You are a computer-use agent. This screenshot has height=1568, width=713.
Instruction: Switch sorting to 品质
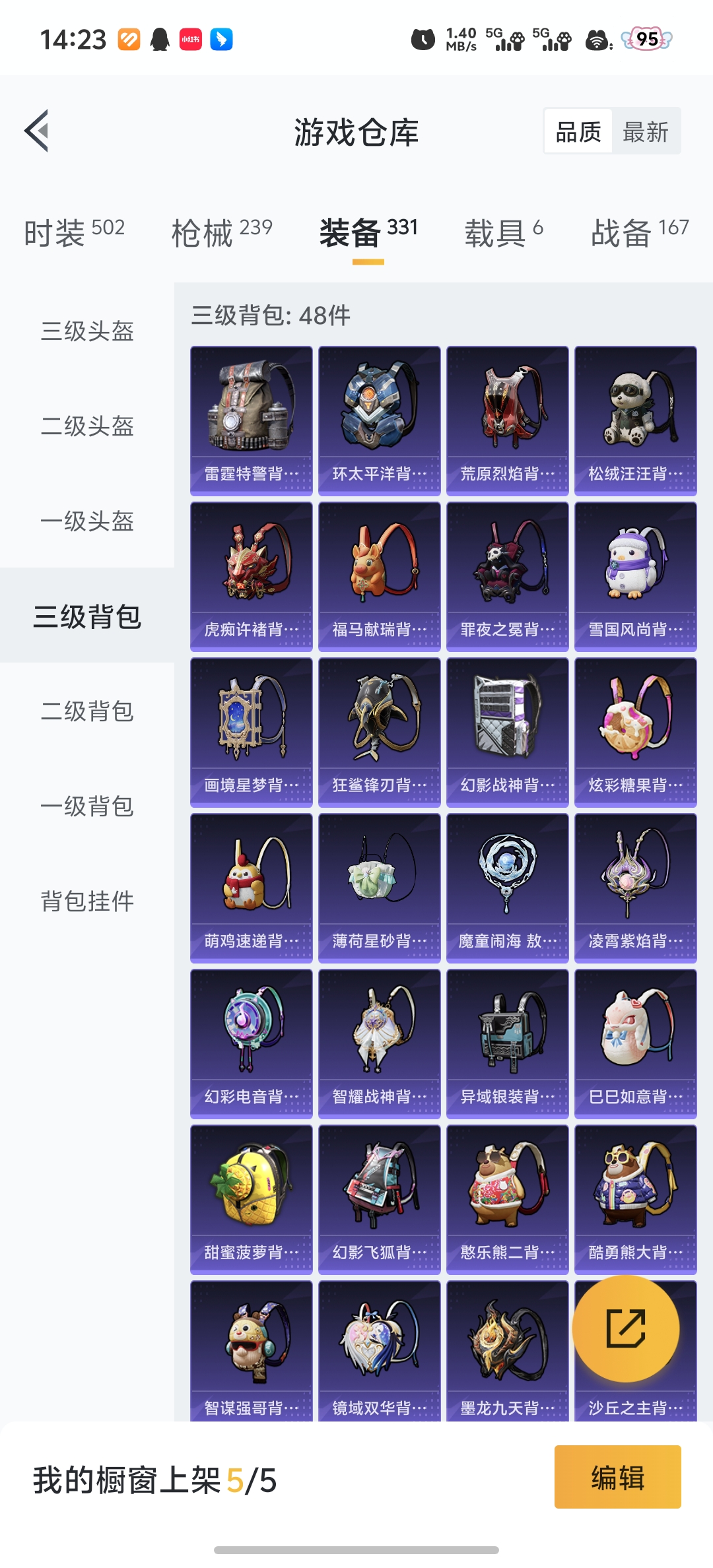[x=578, y=131]
